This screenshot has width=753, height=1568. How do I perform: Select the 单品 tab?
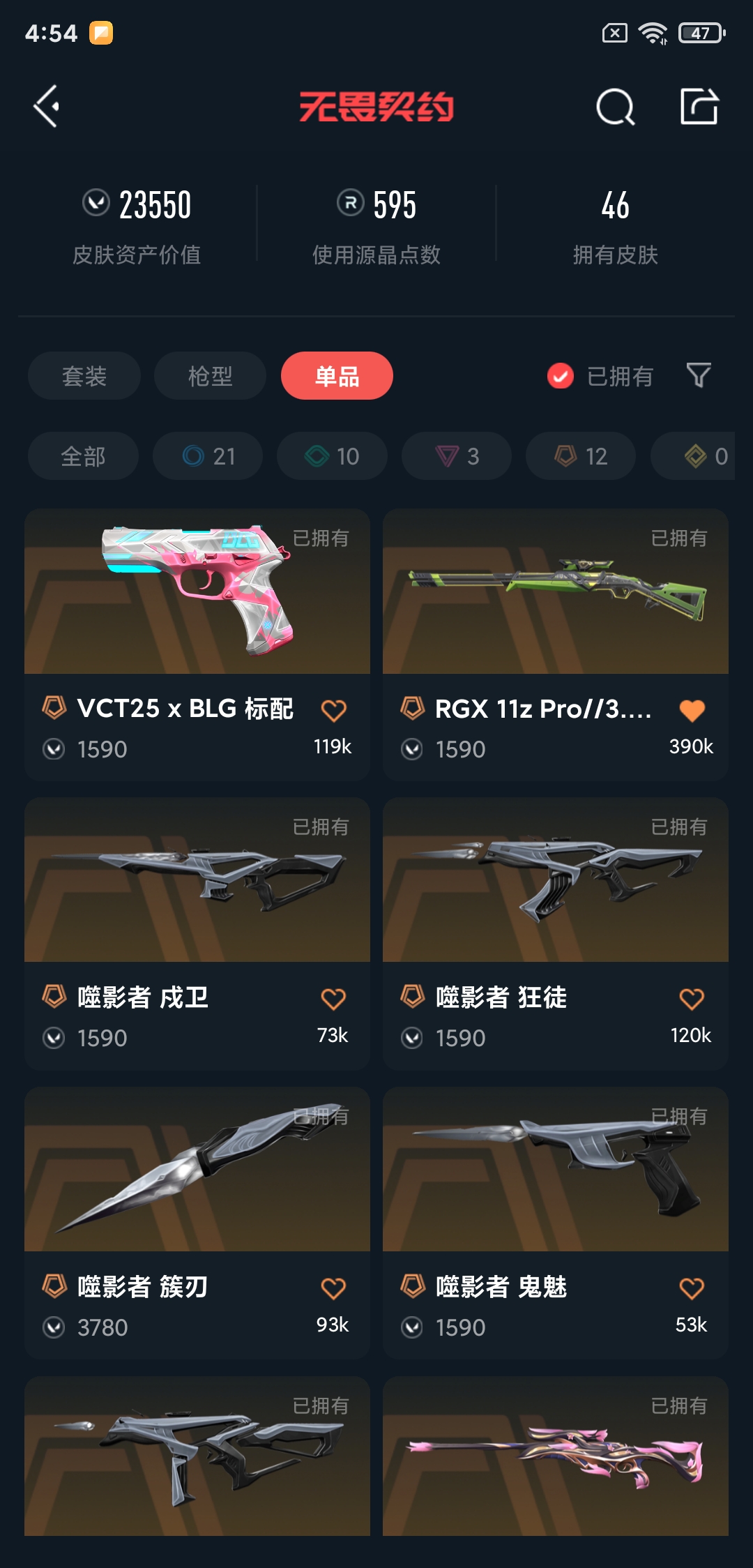point(337,376)
